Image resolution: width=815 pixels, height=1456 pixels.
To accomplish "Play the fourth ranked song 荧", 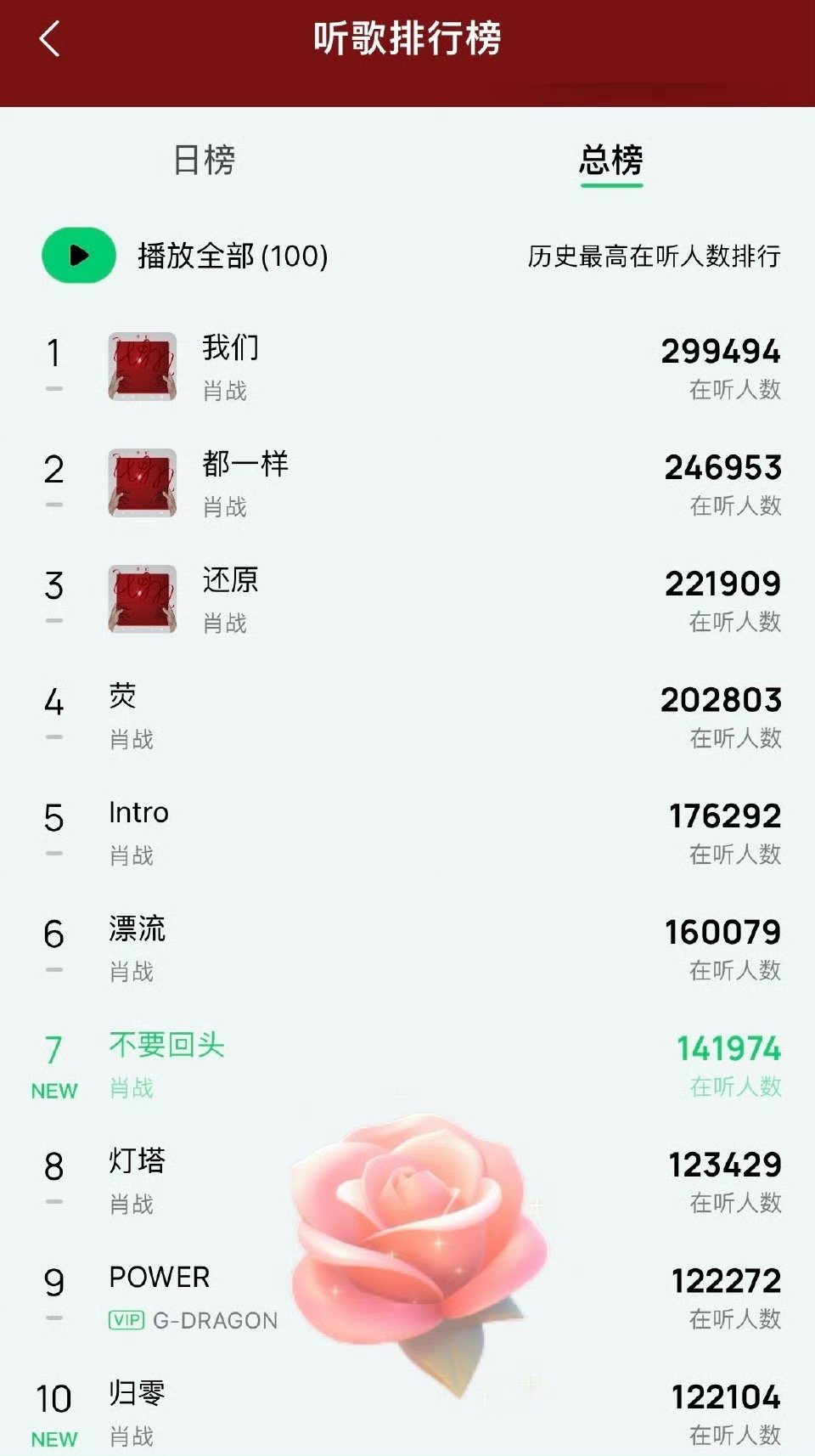I will click(407, 716).
